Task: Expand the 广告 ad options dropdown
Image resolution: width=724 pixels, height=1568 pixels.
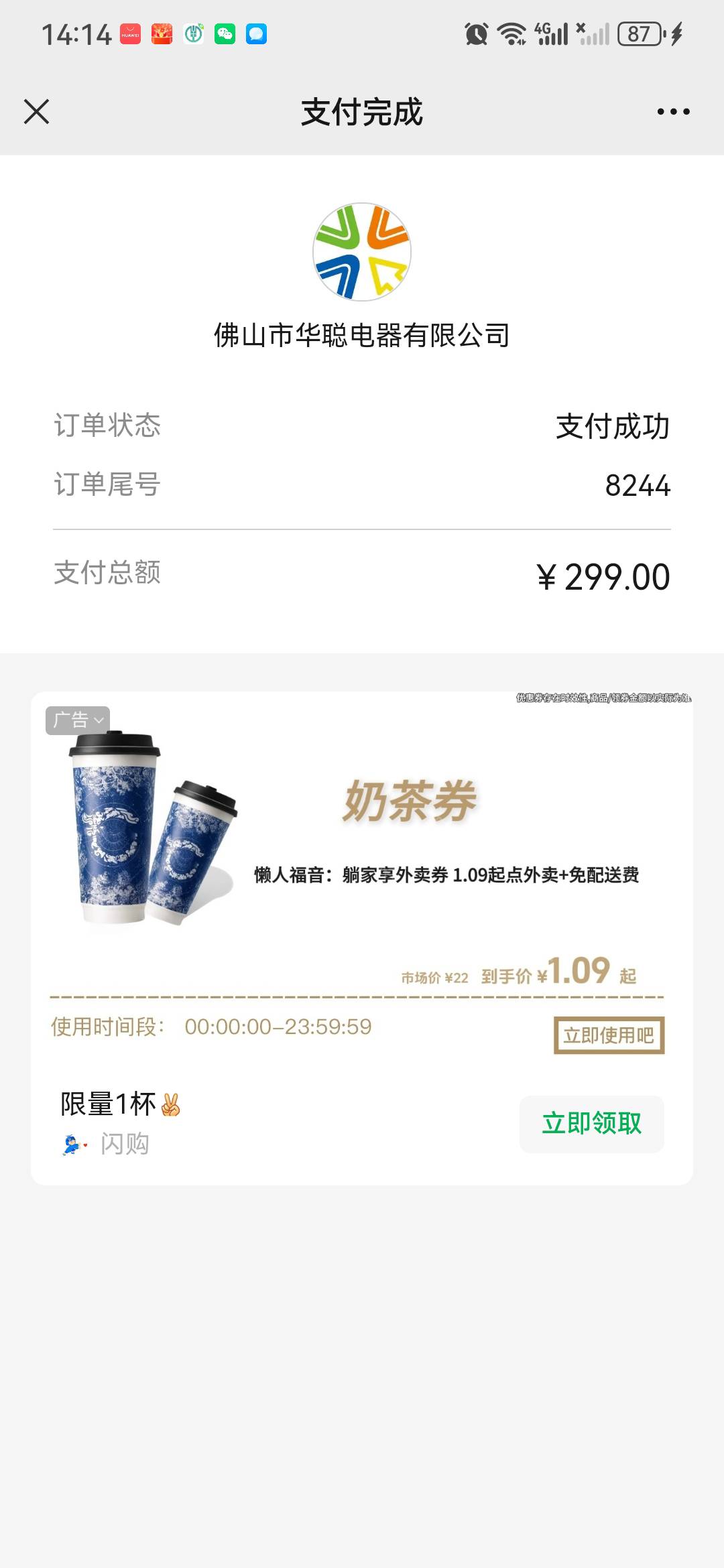Action: pos(78,720)
